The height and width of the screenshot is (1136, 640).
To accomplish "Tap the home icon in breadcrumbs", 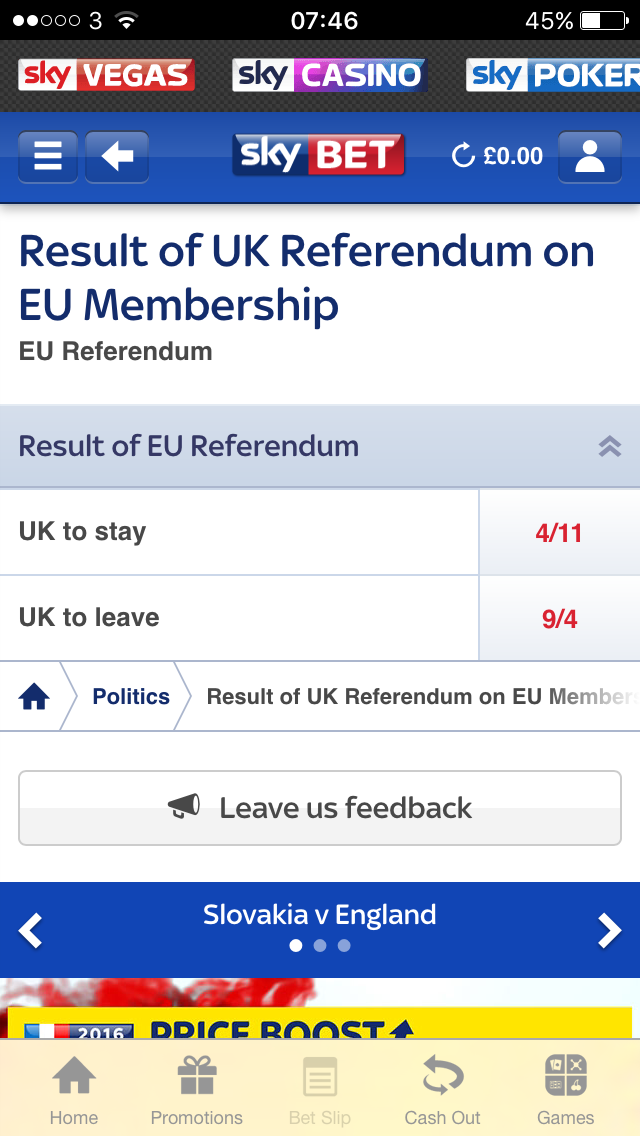I will pos(34,697).
